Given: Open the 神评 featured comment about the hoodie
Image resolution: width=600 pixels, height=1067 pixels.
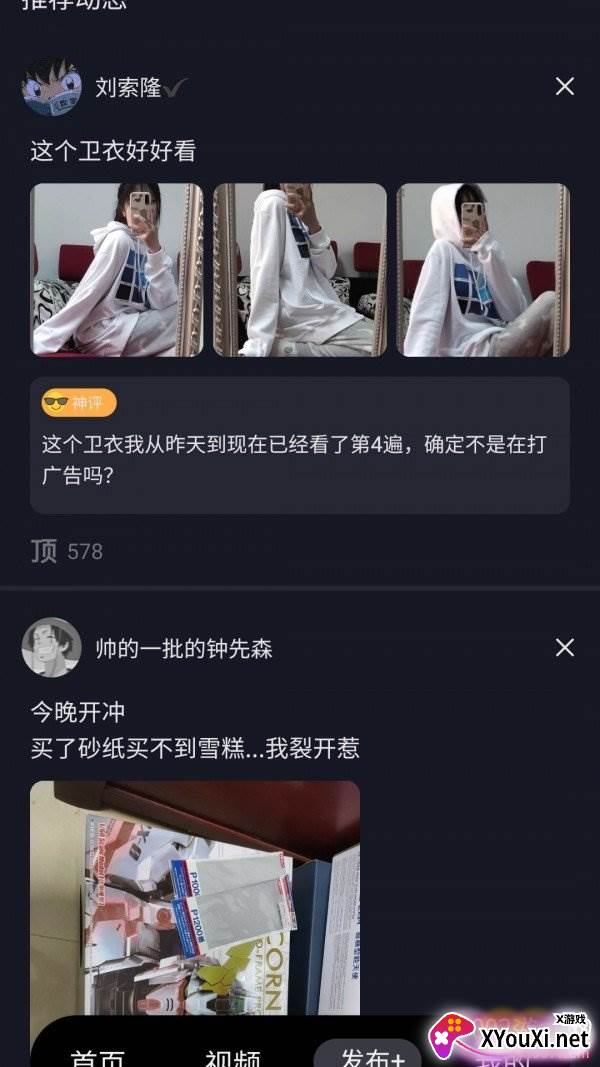Looking at the screenshot, I should click(x=300, y=445).
